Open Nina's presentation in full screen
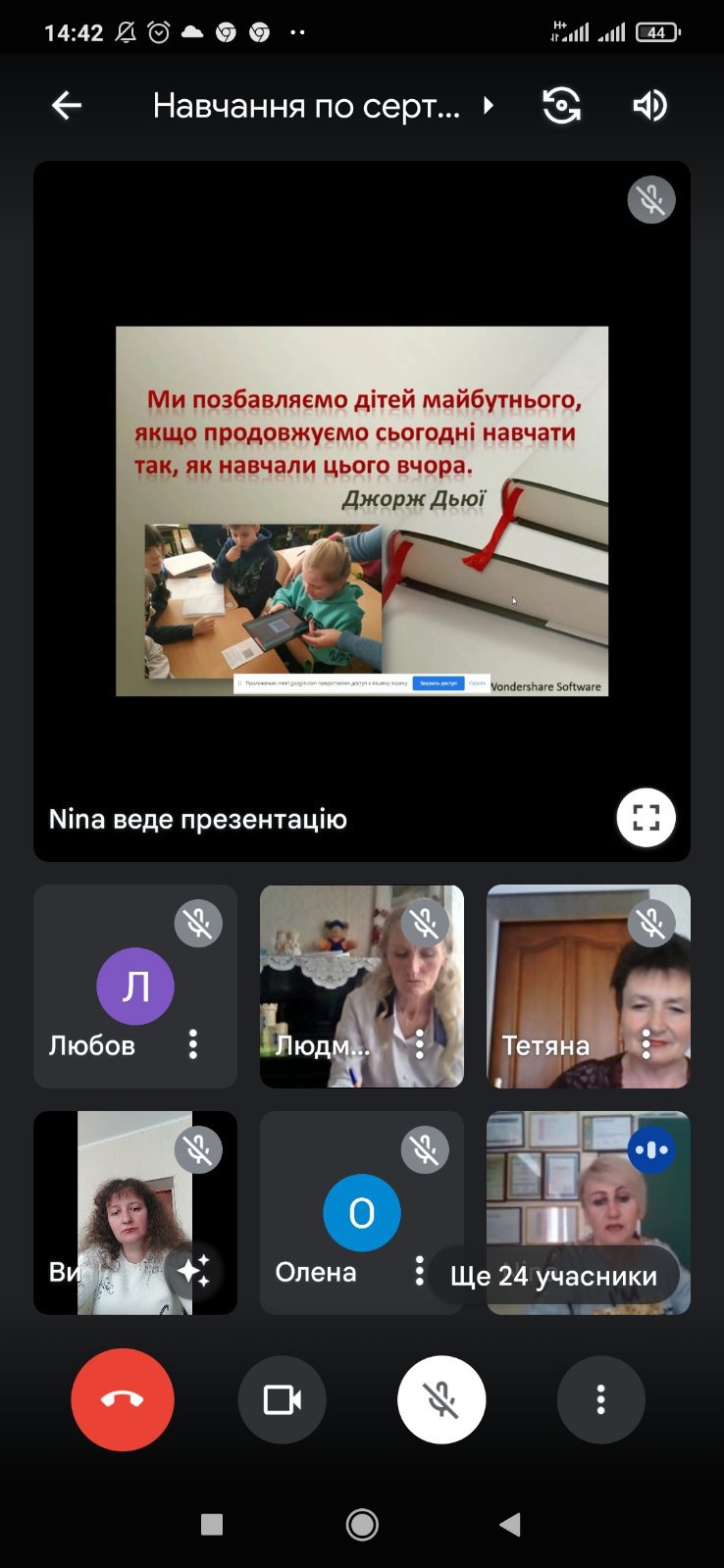The height and width of the screenshot is (1568, 724). pyautogui.click(x=646, y=817)
